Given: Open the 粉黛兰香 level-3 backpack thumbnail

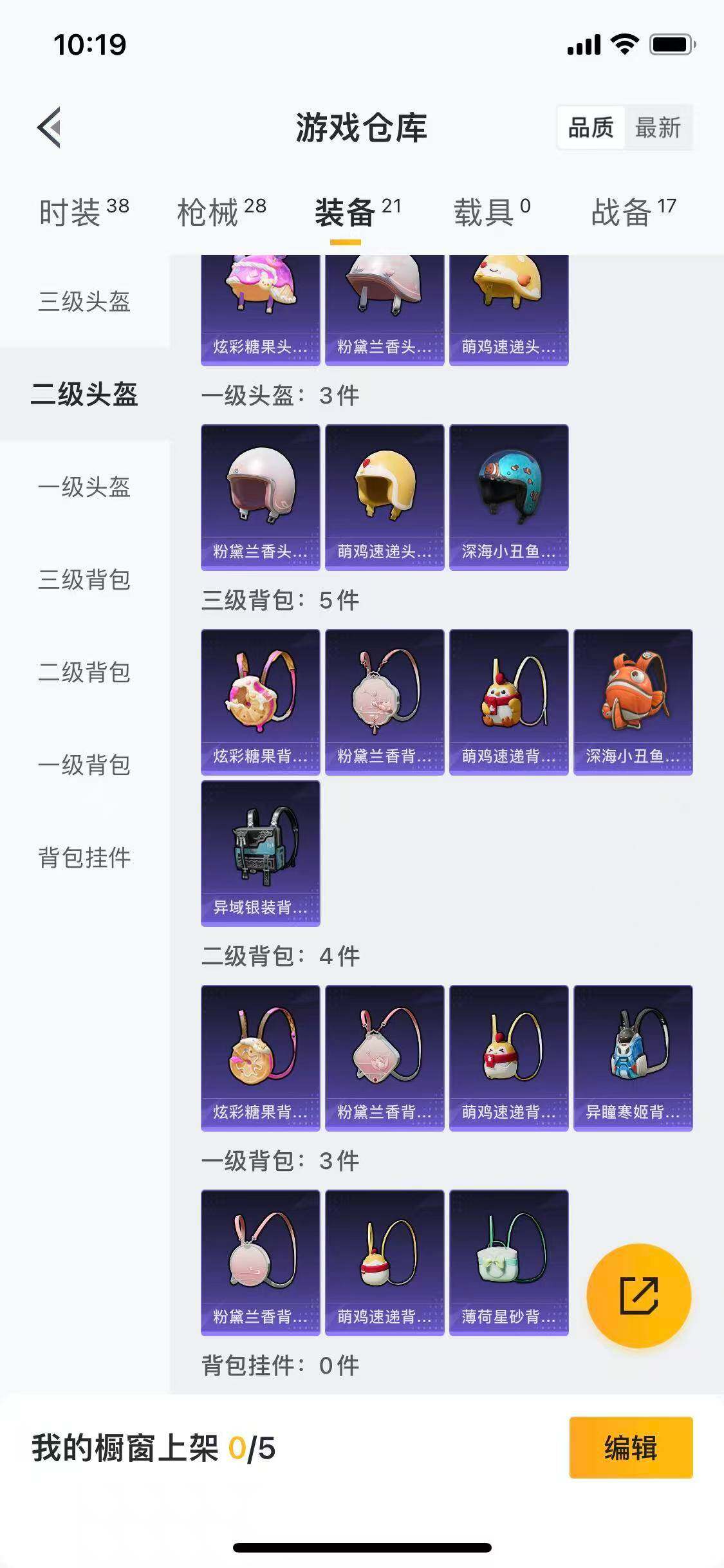Looking at the screenshot, I should (x=384, y=702).
